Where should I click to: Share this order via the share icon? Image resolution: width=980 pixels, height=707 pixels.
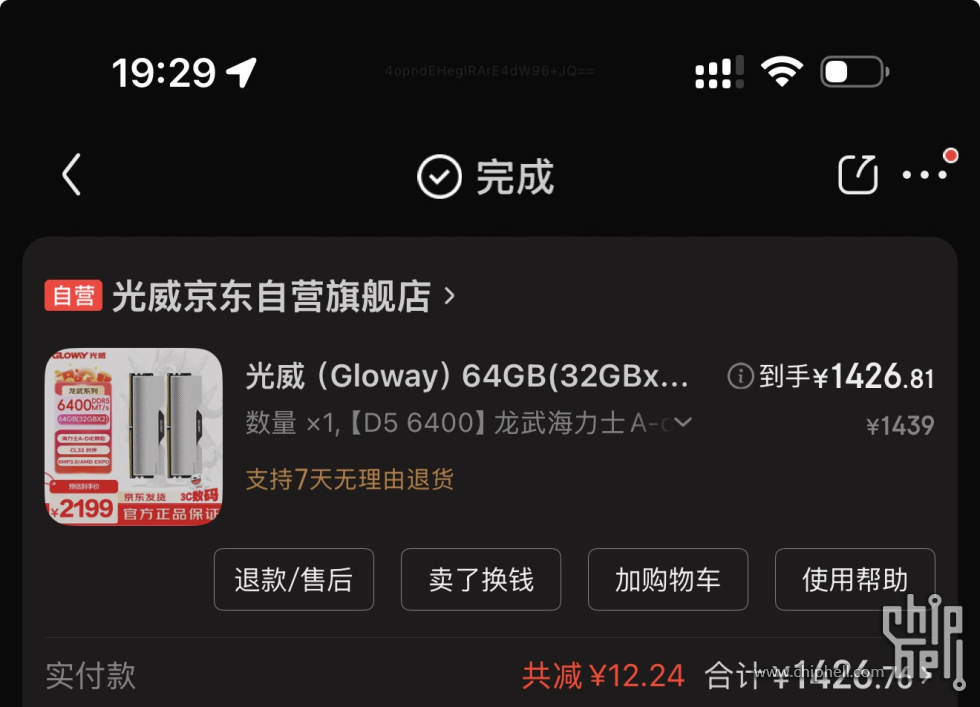coord(857,175)
